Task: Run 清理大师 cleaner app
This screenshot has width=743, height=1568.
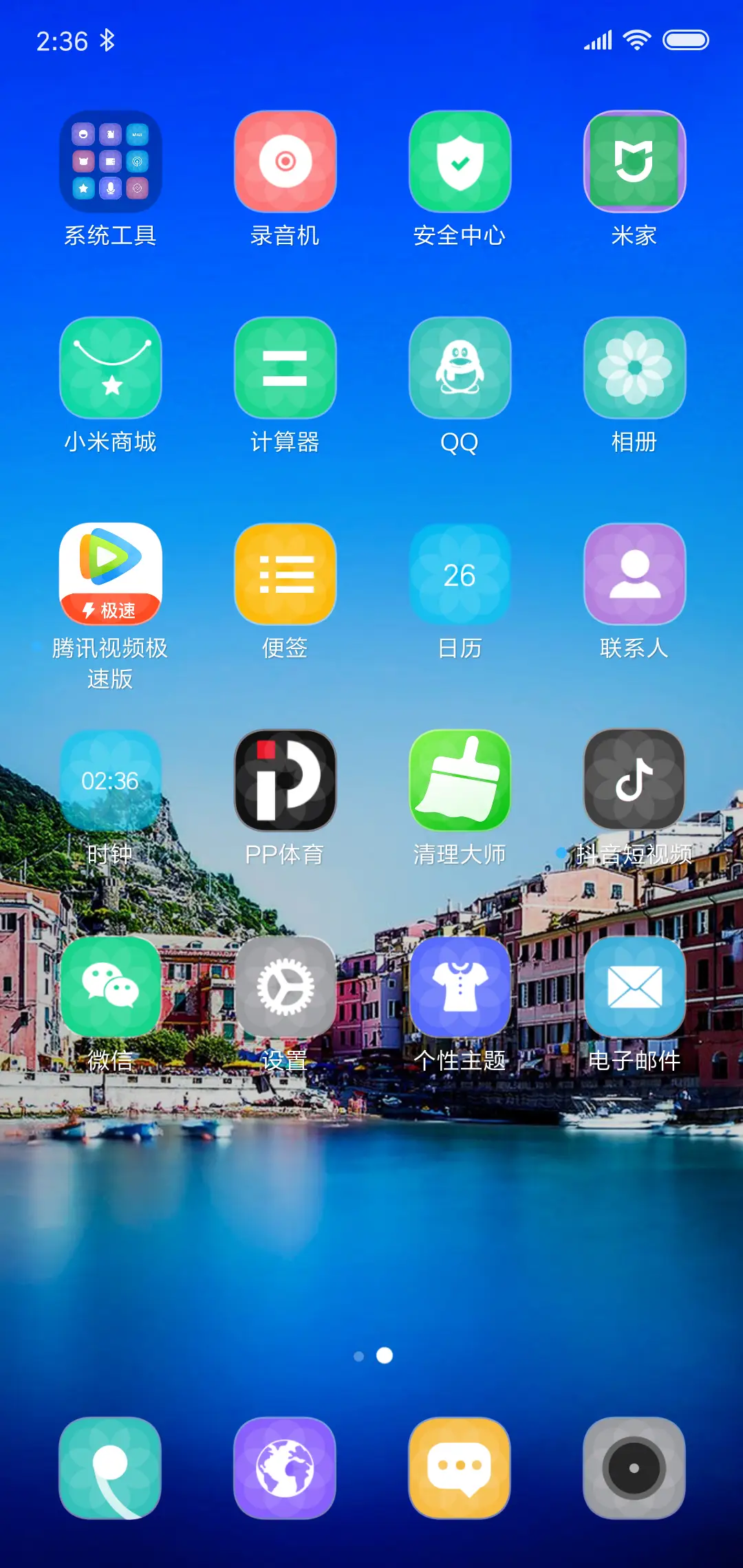Action: point(460,781)
